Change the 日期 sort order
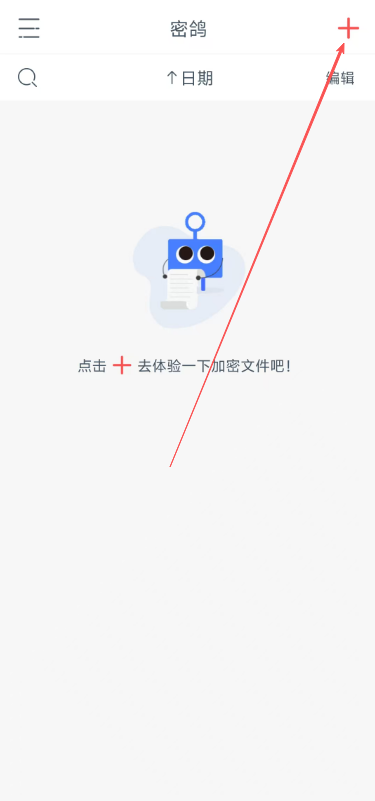 [190, 78]
